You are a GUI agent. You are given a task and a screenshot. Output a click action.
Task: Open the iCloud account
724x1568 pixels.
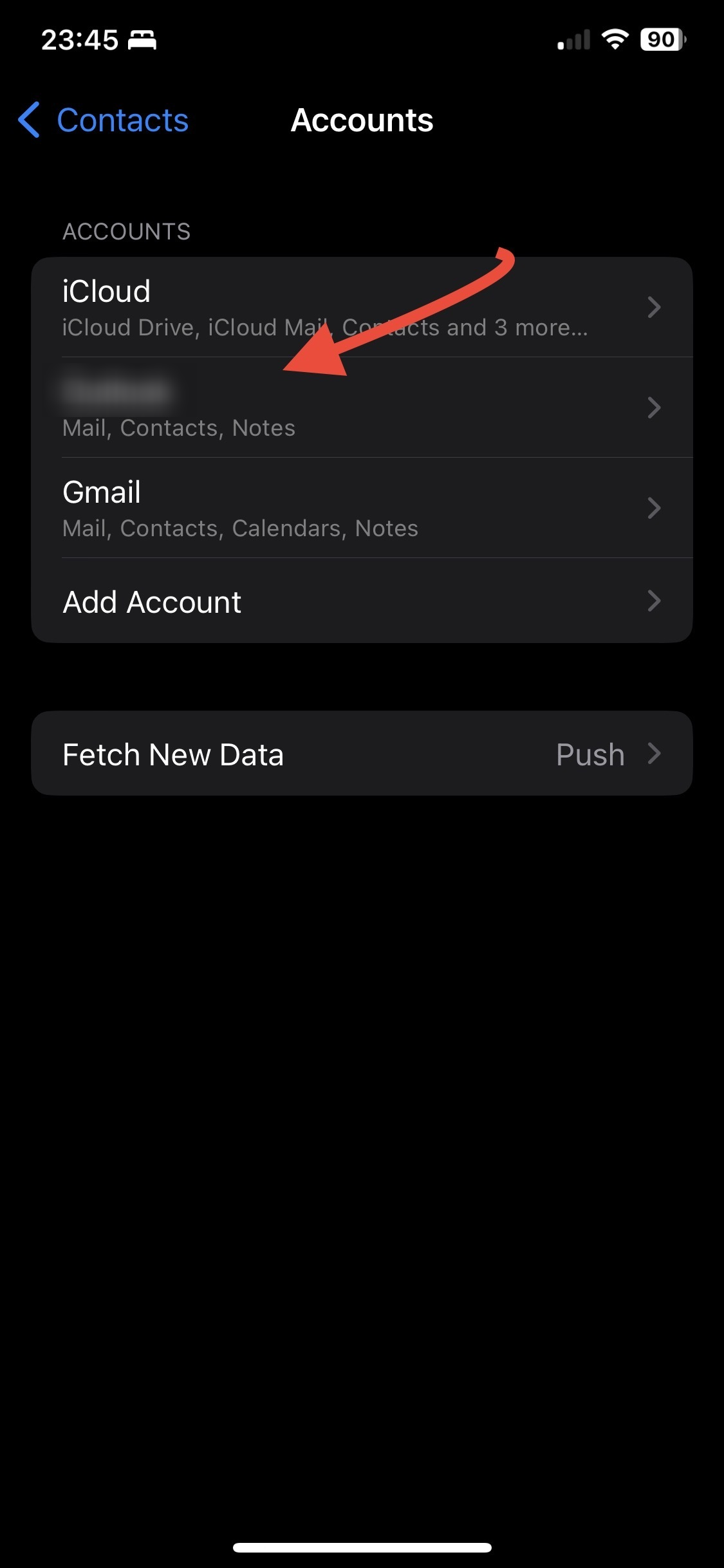[x=362, y=307]
